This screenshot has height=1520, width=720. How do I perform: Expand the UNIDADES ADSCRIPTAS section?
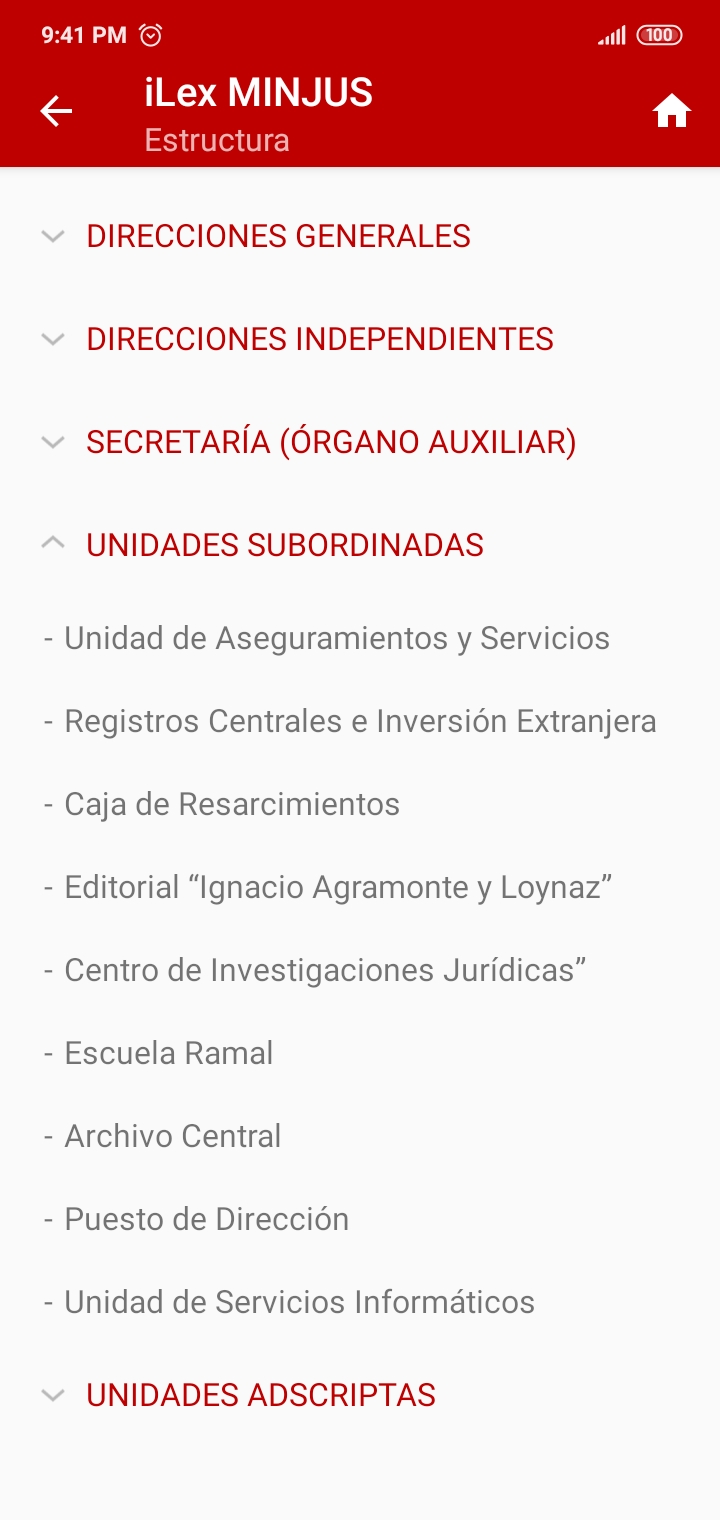pyautogui.click(x=260, y=1395)
